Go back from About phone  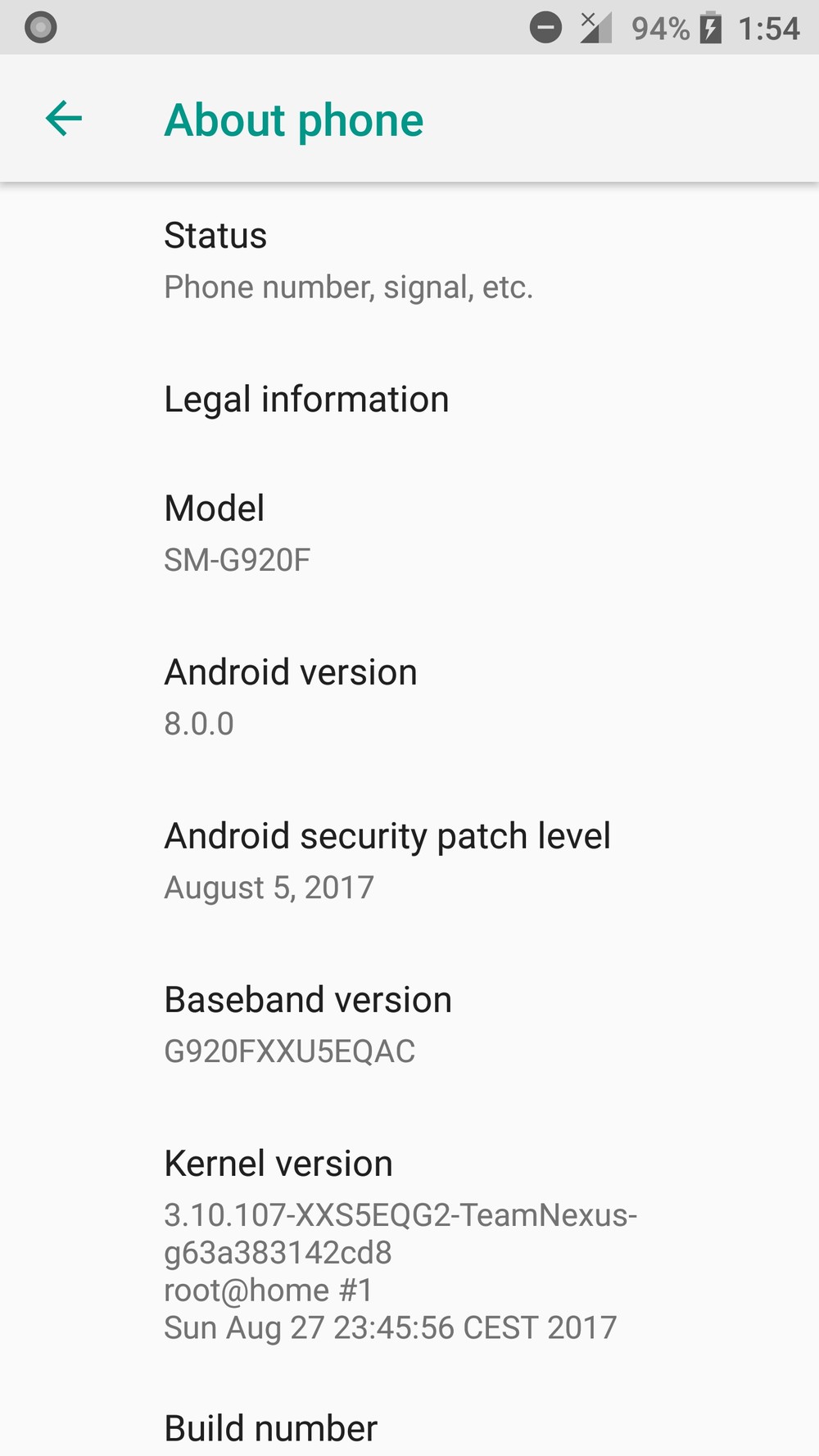click(x=64, y=120)
